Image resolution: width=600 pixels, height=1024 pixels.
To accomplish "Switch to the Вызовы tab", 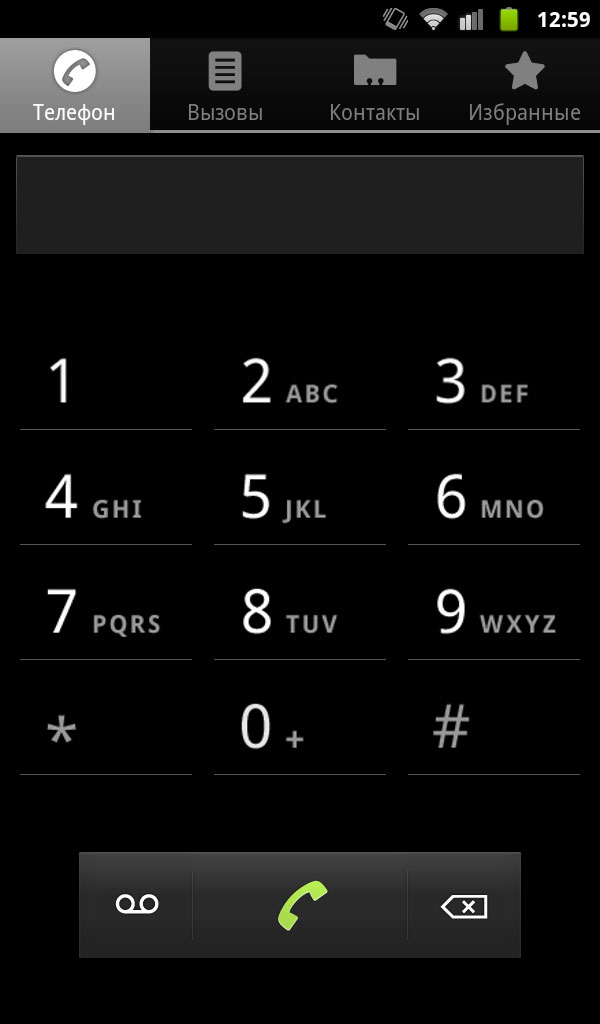I will tap(225, 86).
